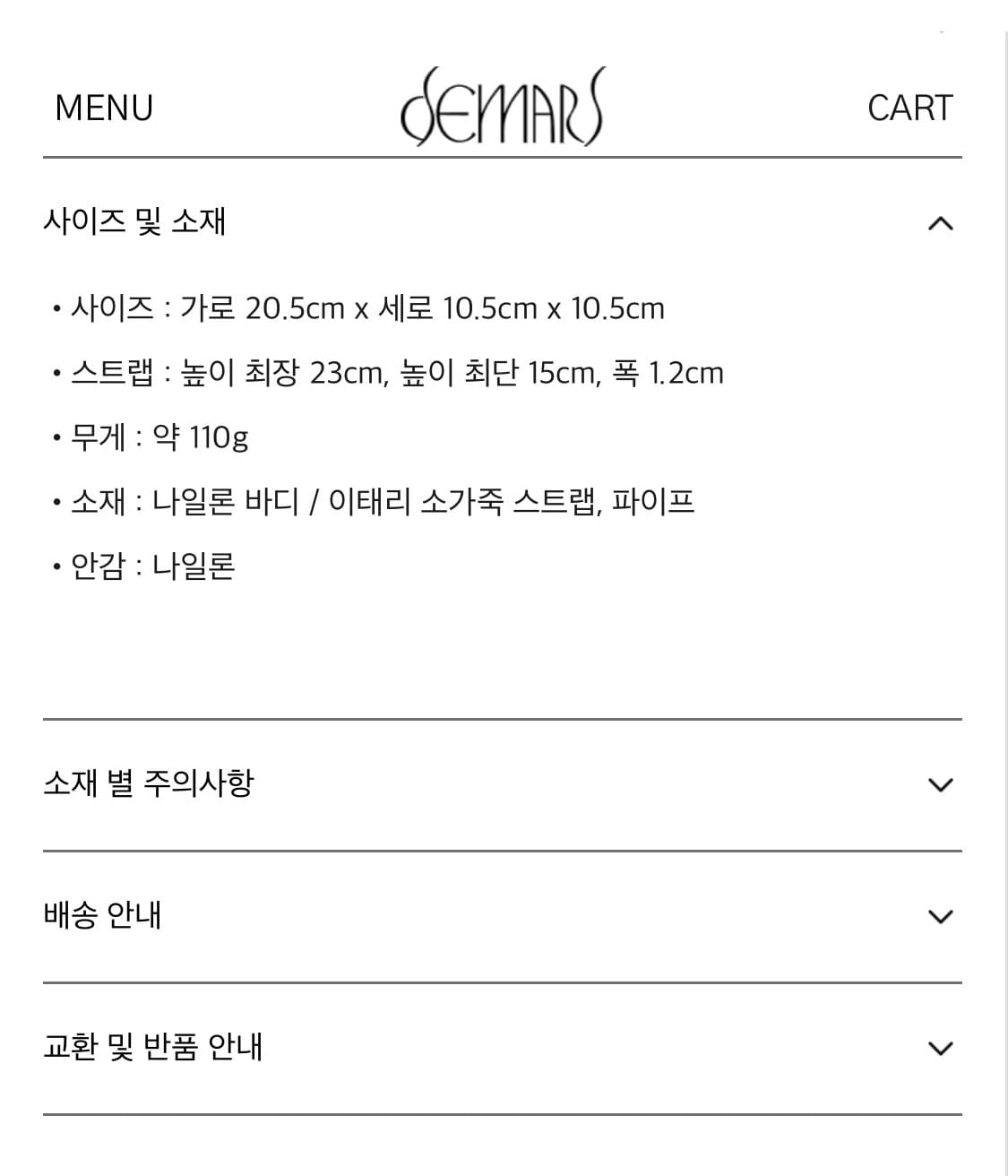The height and width of the screenshot is (1176, 1008).
Task: Open the CART page
Action: coord(909,108)
